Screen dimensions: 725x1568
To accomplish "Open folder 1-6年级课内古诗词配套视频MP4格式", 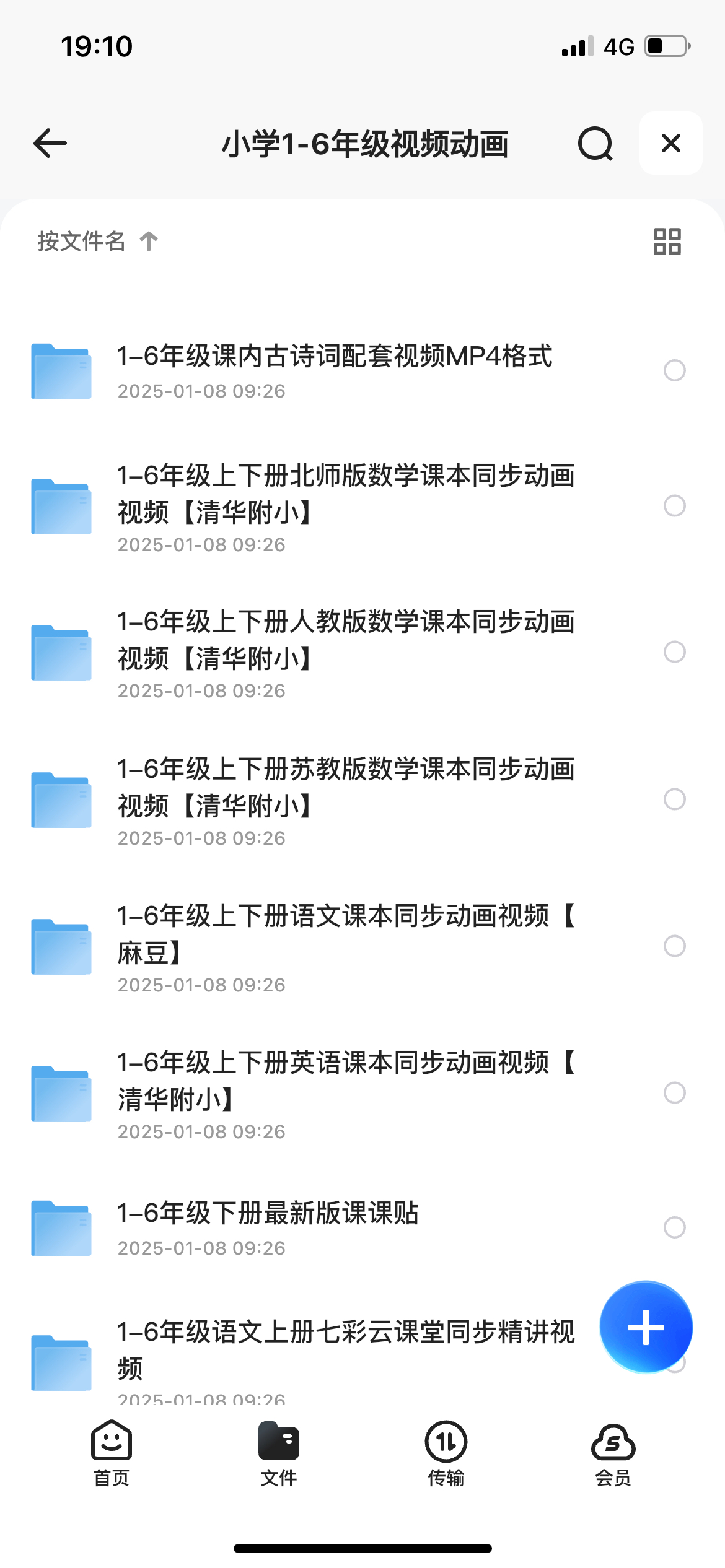I will point(335,370).
